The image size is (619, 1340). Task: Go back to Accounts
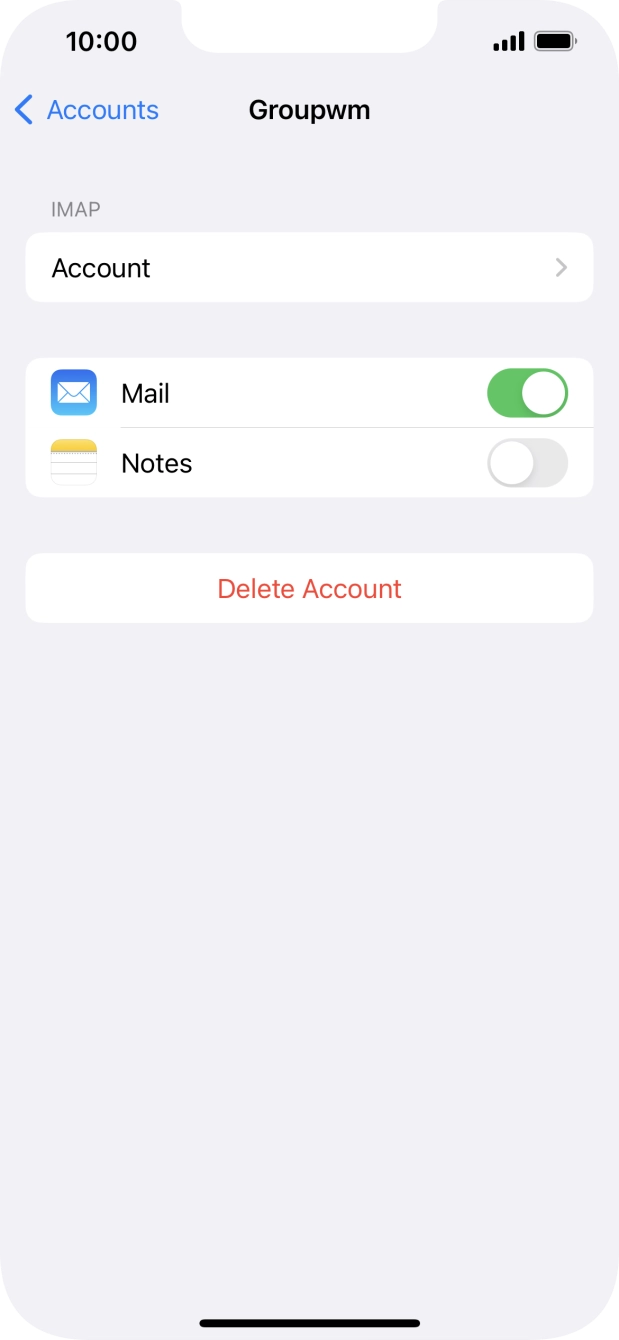tap(87, 110)
